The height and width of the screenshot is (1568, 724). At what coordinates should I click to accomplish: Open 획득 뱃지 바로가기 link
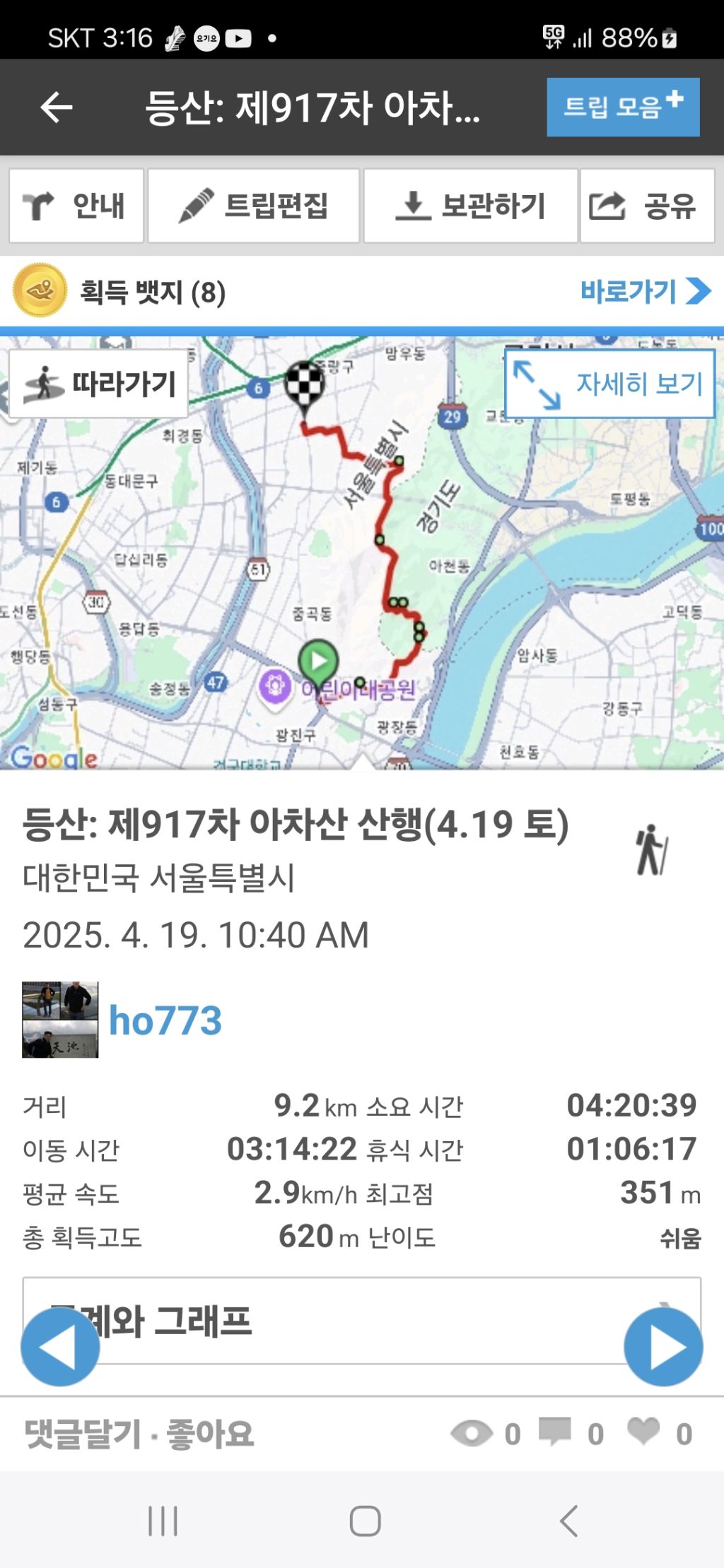click(x=643, y=291)
